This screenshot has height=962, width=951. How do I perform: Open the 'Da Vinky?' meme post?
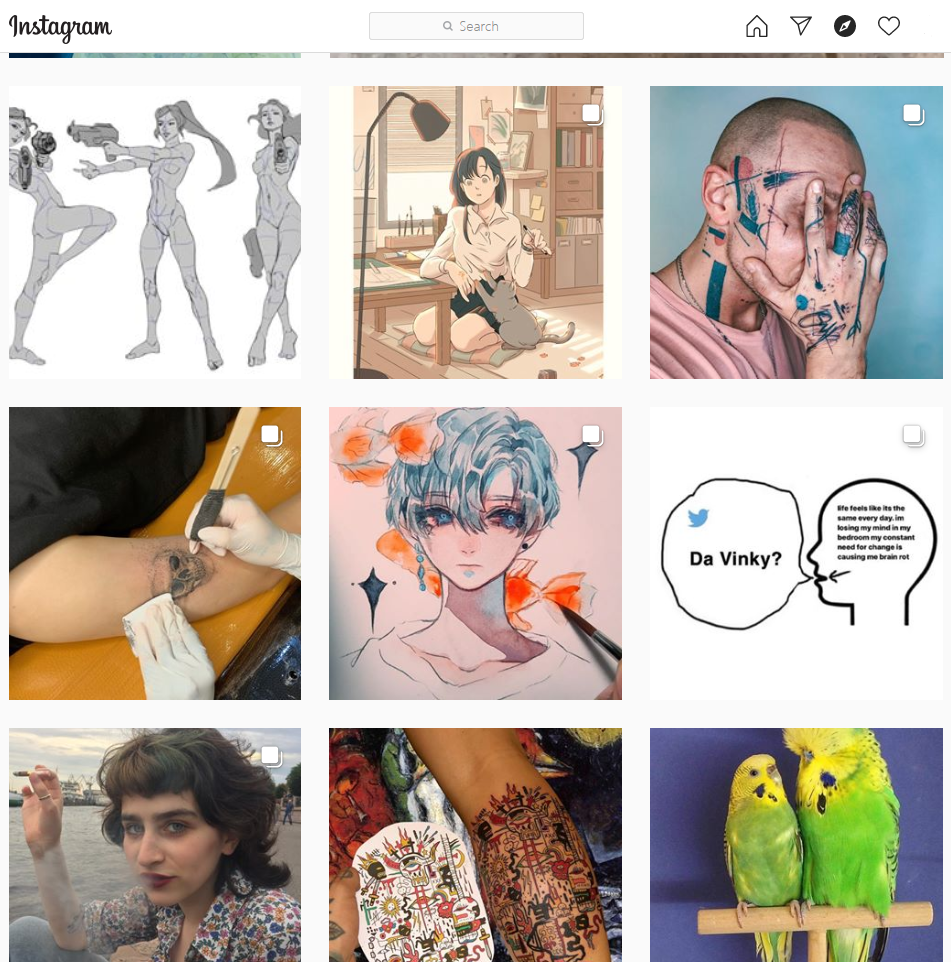[x=796, y=553]
